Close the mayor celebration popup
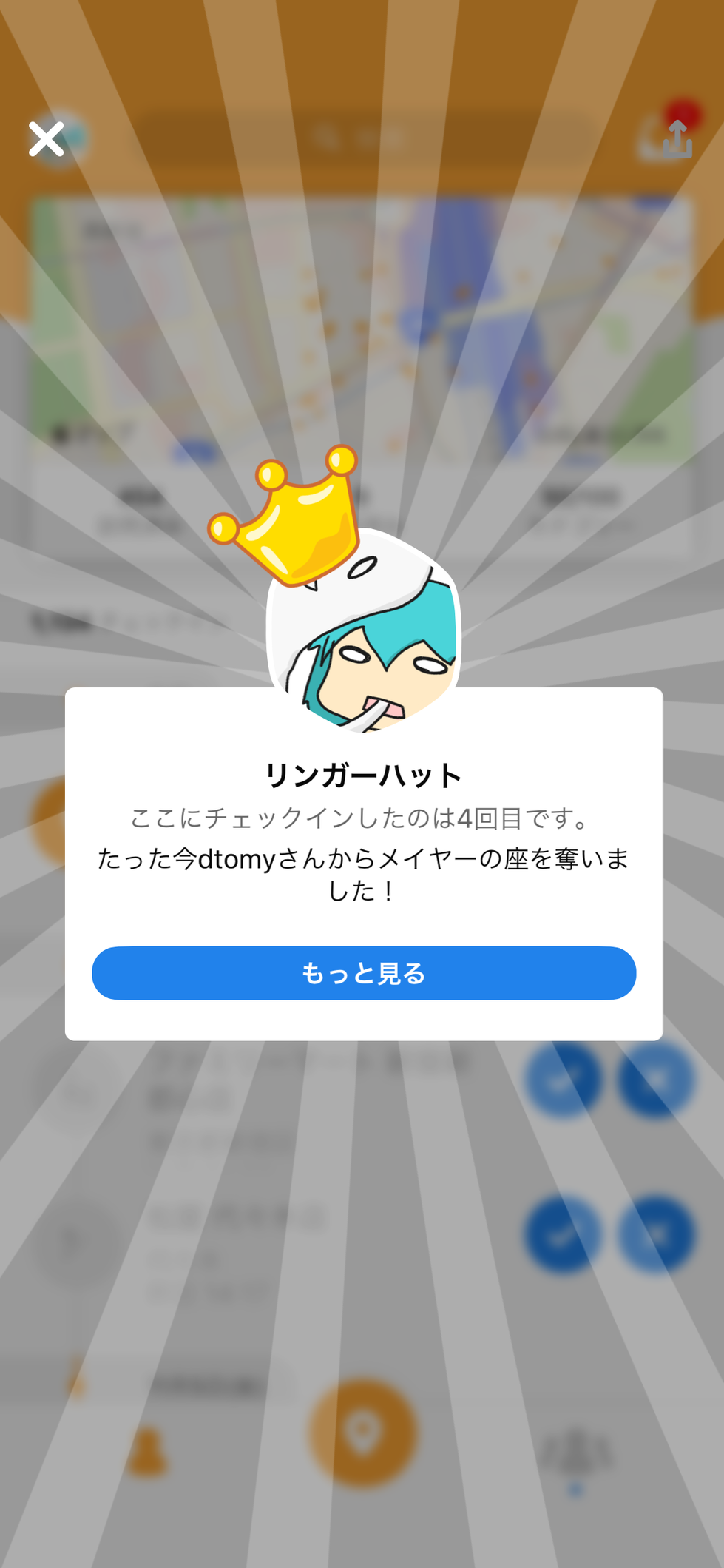Screen dimensions: 724x1568 [x=46, y=139]
